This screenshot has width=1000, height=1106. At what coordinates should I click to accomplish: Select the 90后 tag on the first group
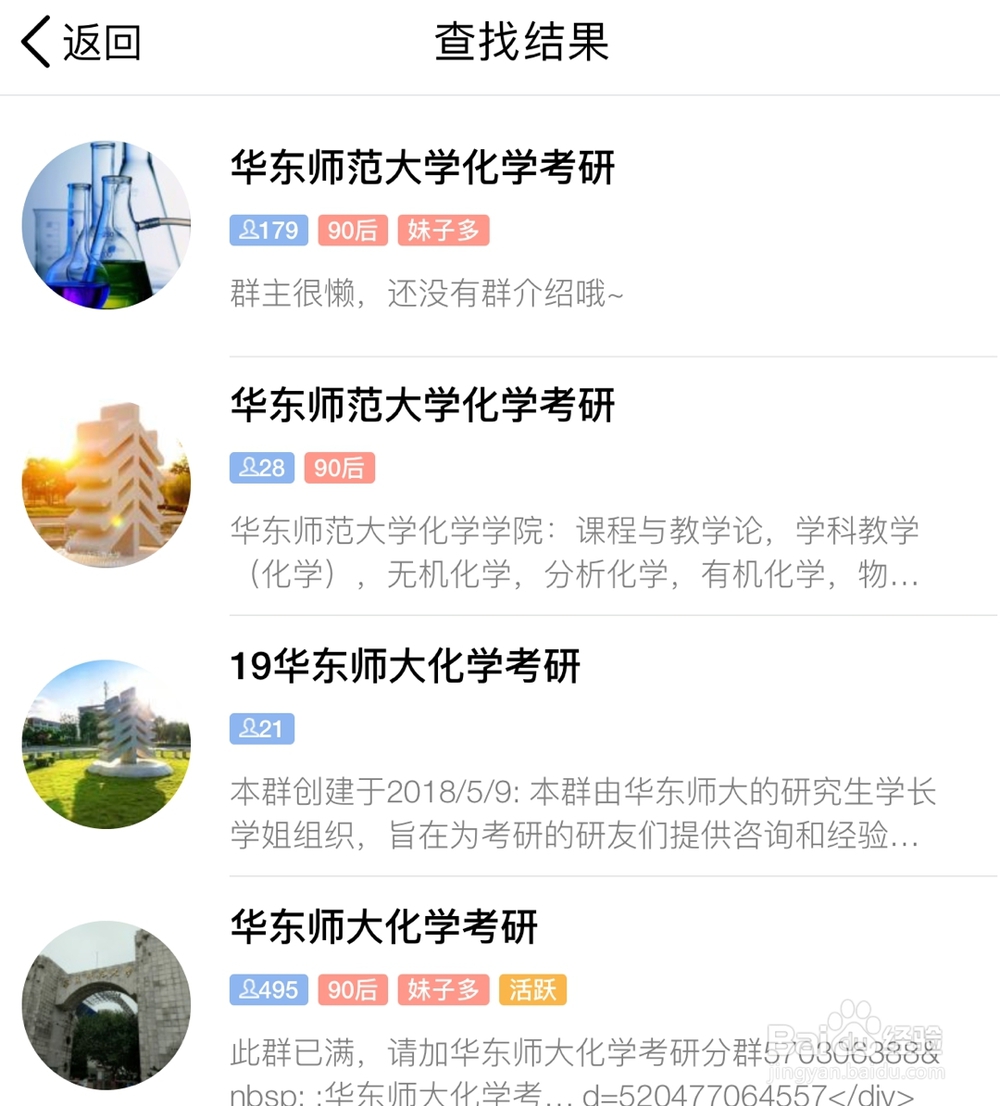tap(352, 231)
